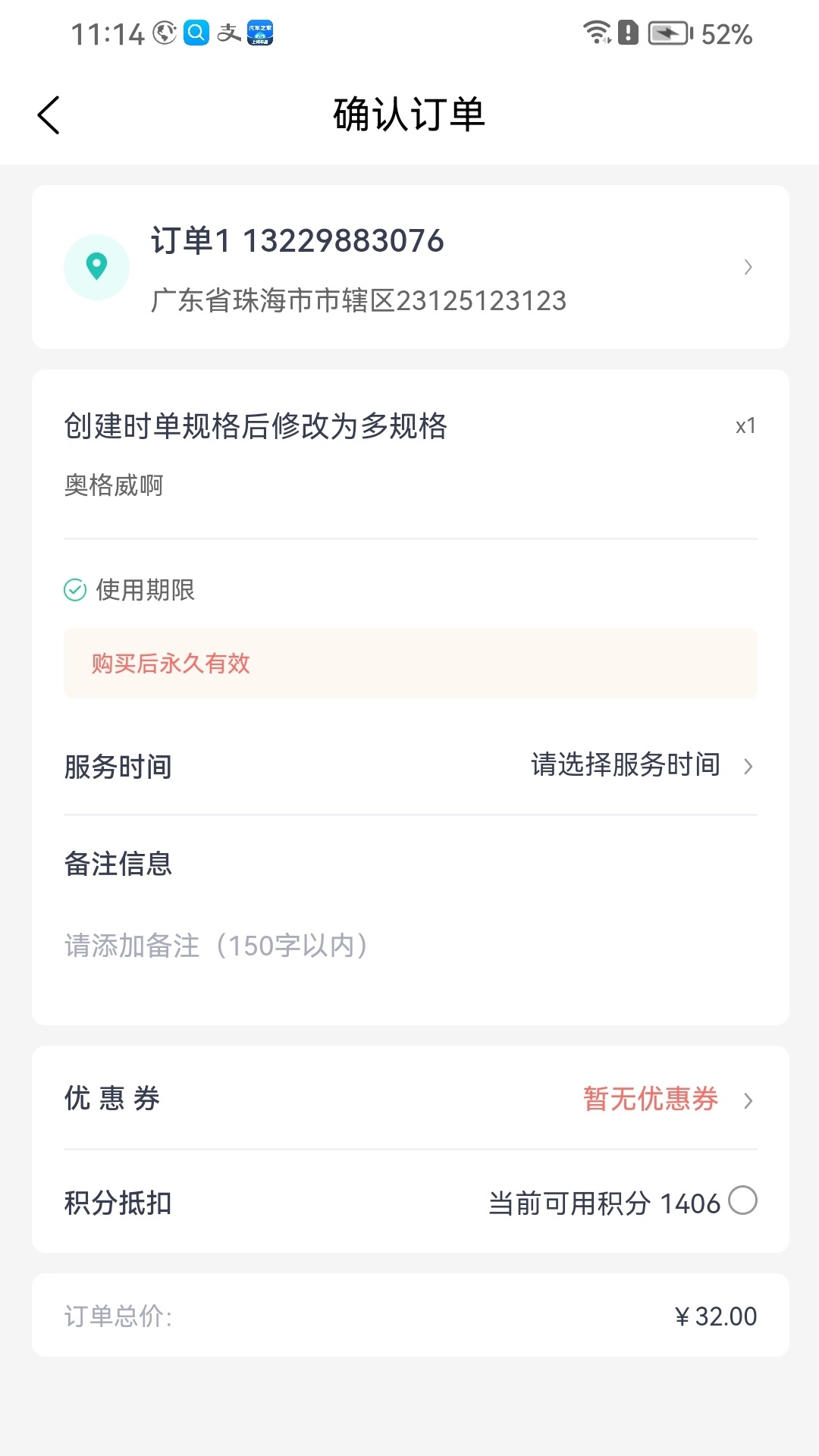819x1456 pixels.
Task: Tap the back arrow to leave 确认订单
Action: (x=49, y=115)
